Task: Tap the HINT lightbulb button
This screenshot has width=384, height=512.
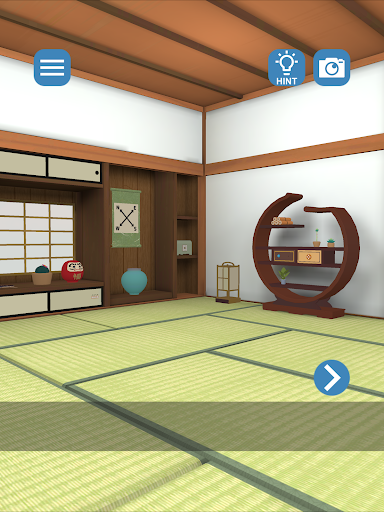Action: point(287,68)
